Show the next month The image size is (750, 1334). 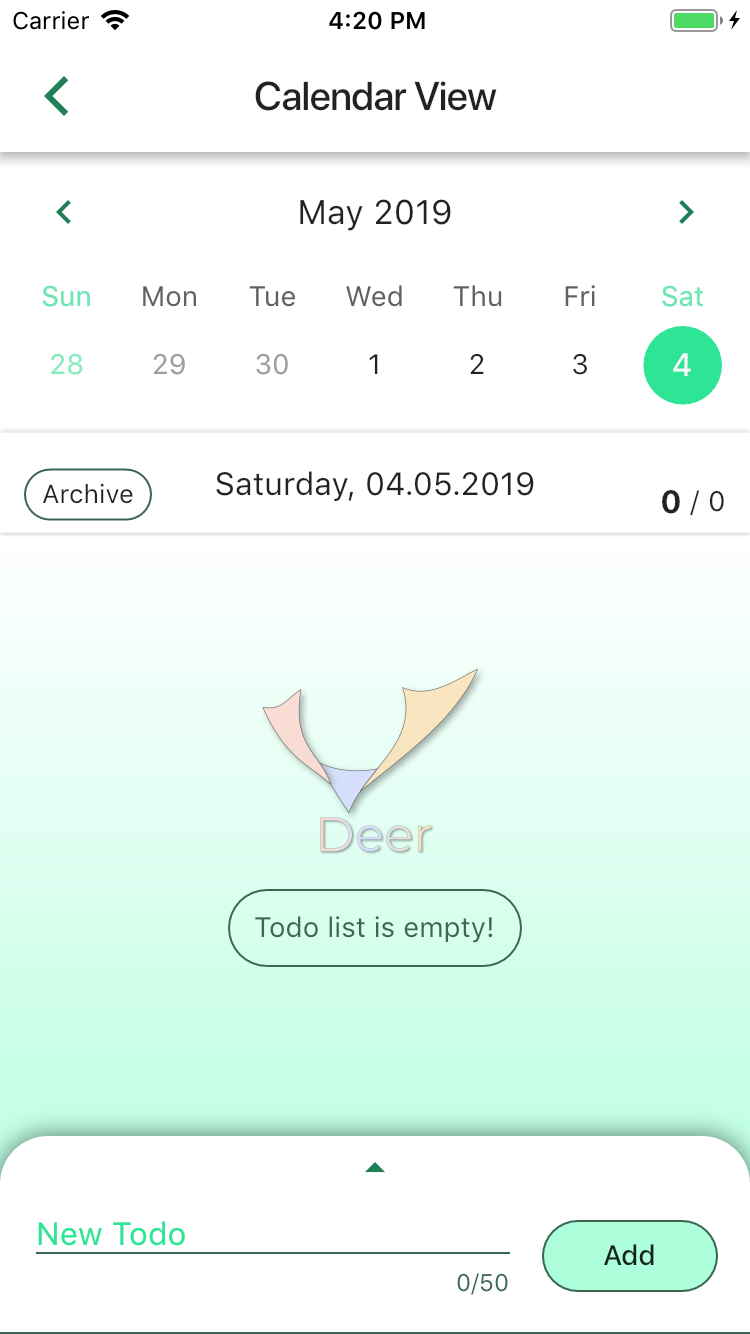686,212
